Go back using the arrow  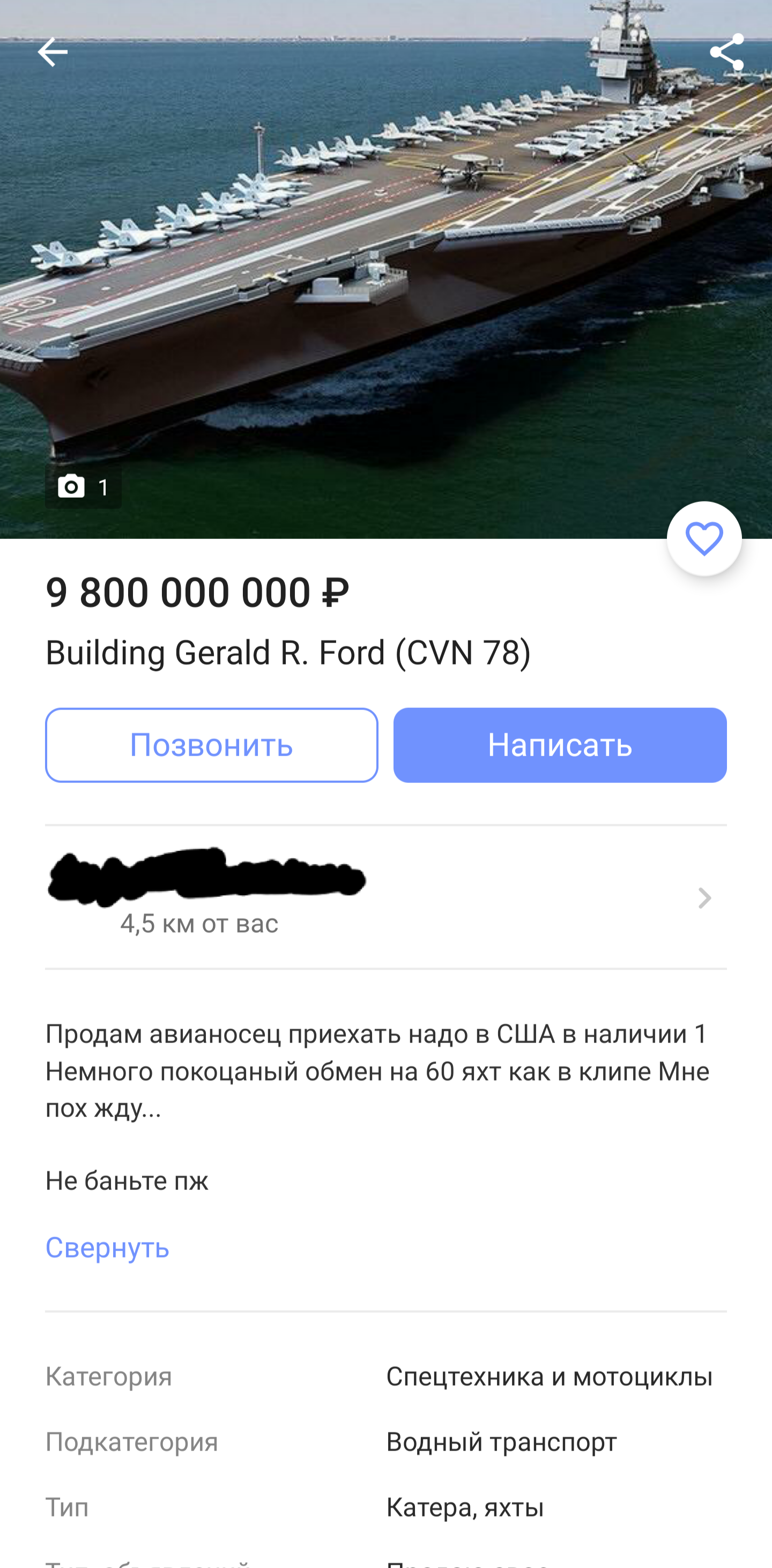click(53, 51)
